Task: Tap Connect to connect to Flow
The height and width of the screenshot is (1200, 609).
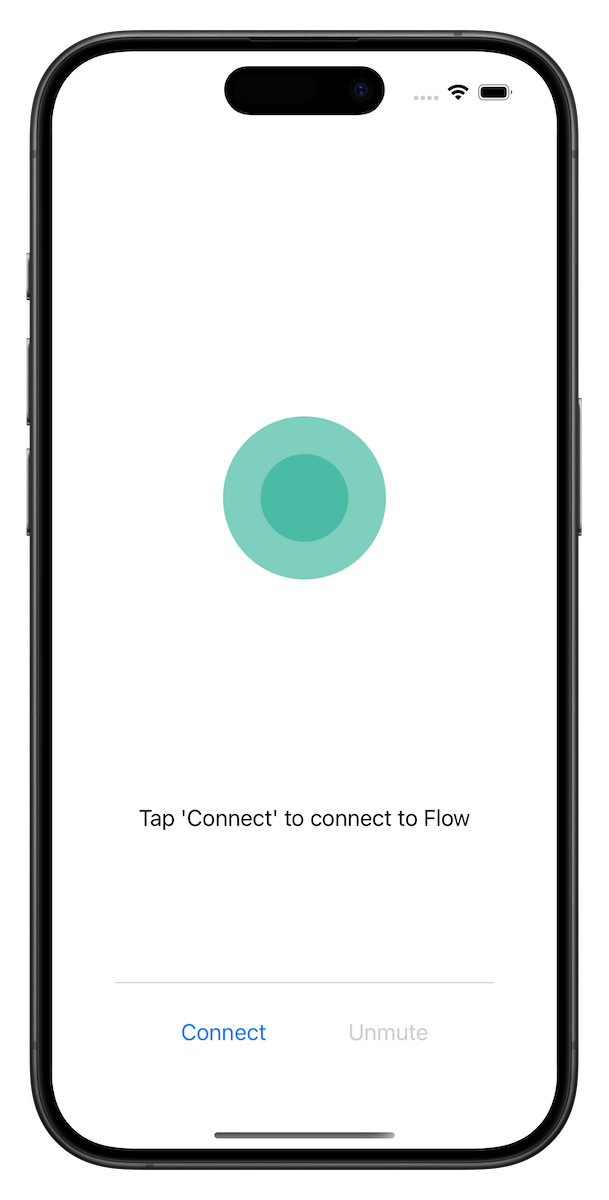Action: (x=223, y=1032)
